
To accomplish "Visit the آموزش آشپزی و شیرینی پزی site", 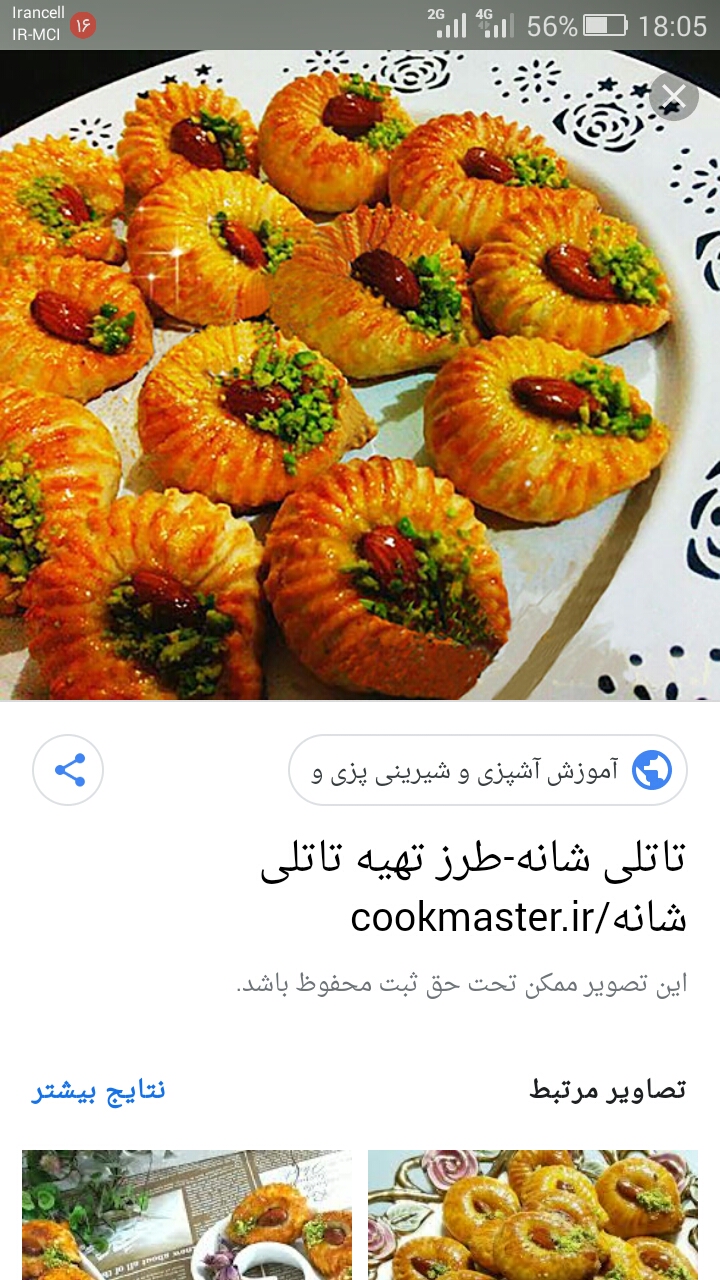I will coord(488,770).
